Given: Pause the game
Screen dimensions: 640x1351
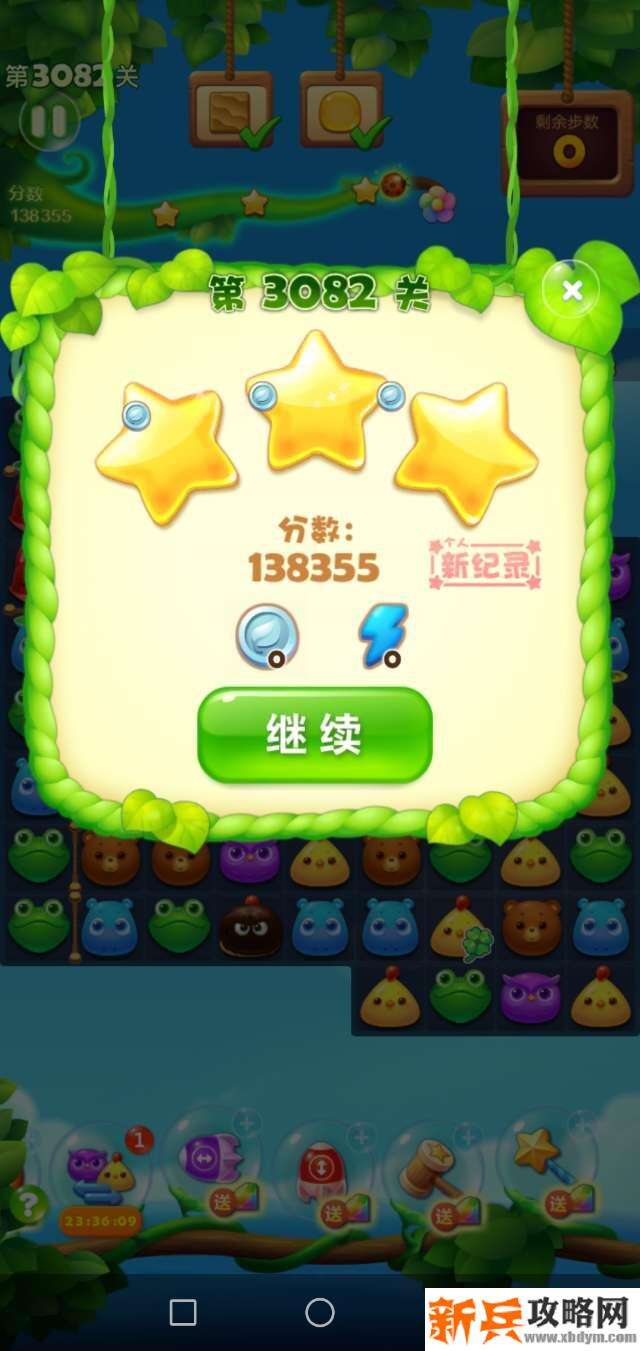Looking at the screenshot, I should pos(48,121).
